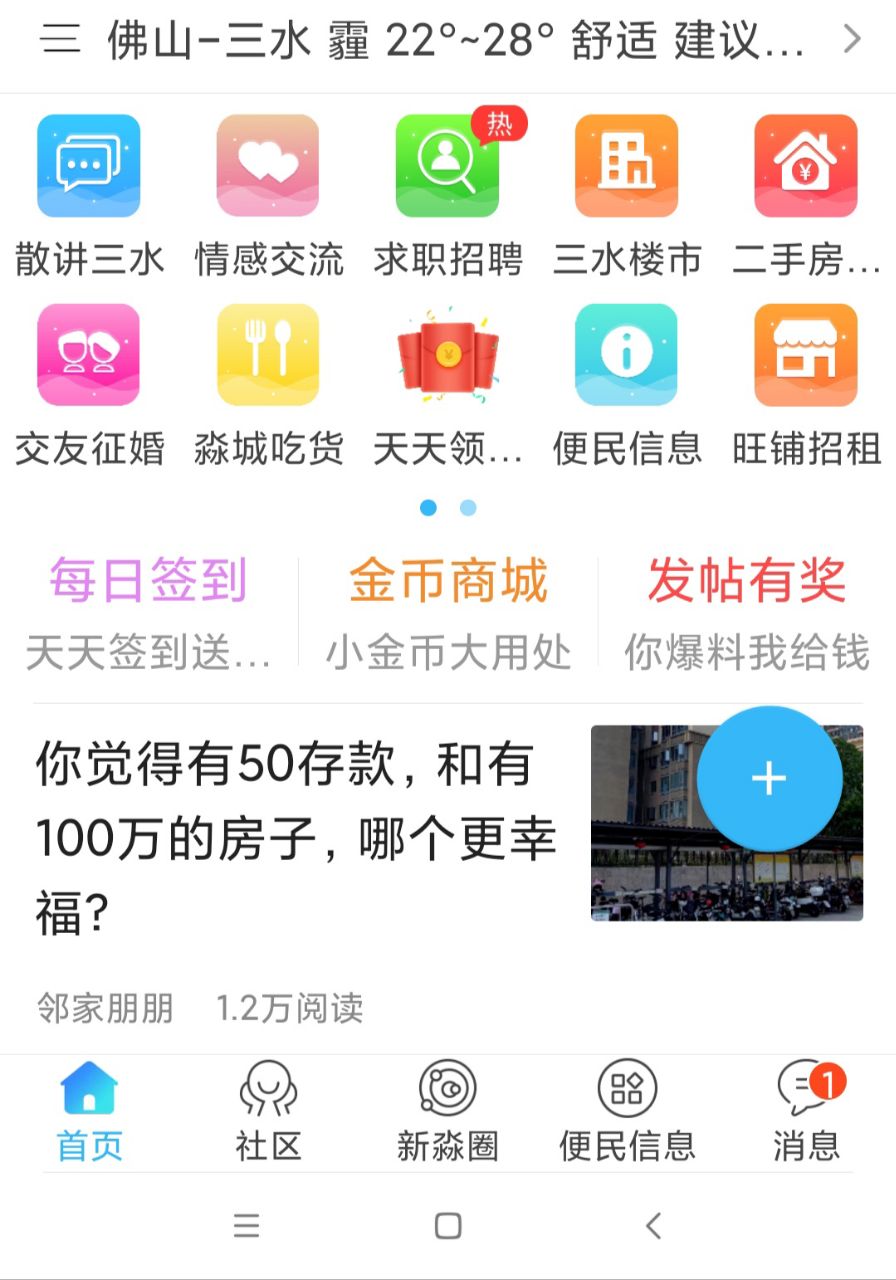Create a new post with plus button
The image size is (896, 1280).
768,779
